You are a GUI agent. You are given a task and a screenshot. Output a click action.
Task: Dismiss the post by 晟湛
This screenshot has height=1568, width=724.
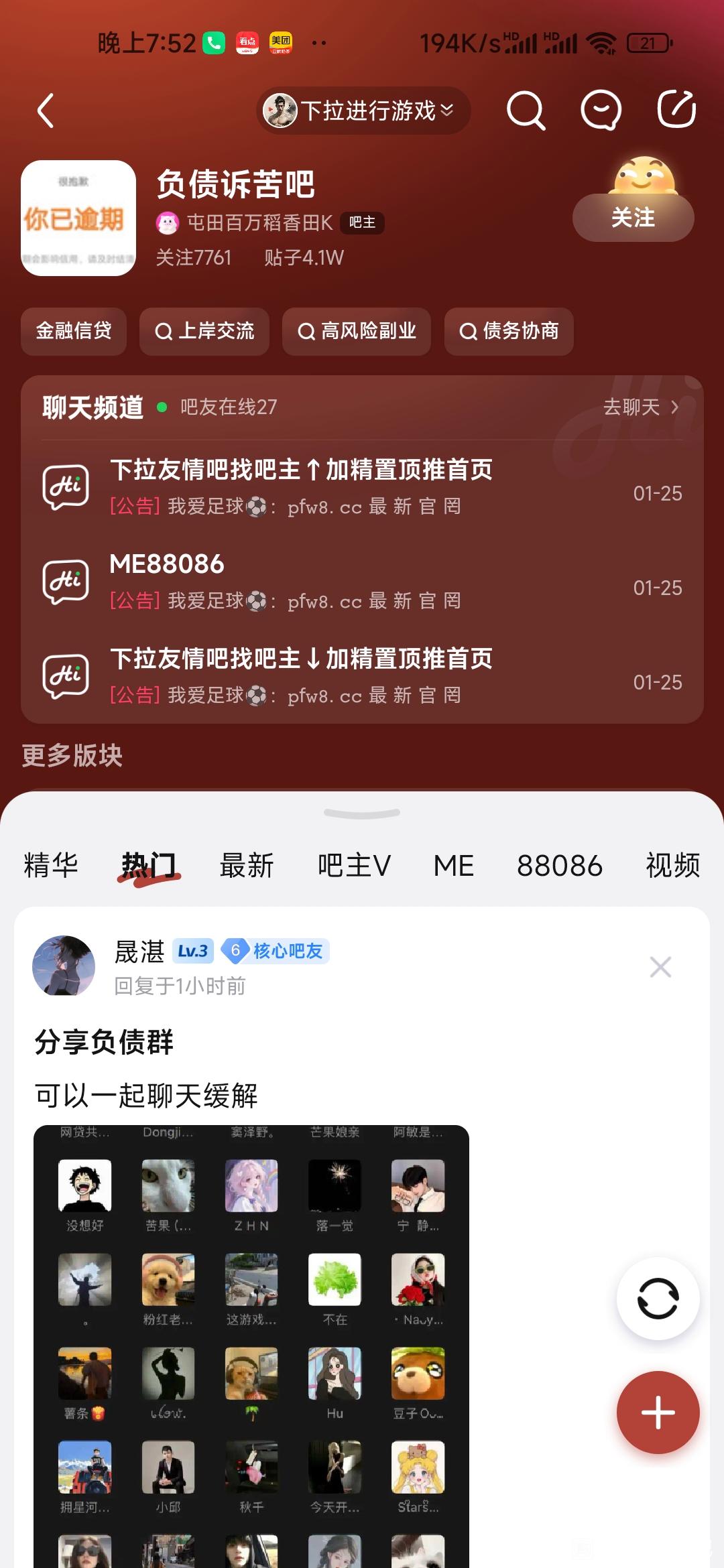(x=660, y=967)
